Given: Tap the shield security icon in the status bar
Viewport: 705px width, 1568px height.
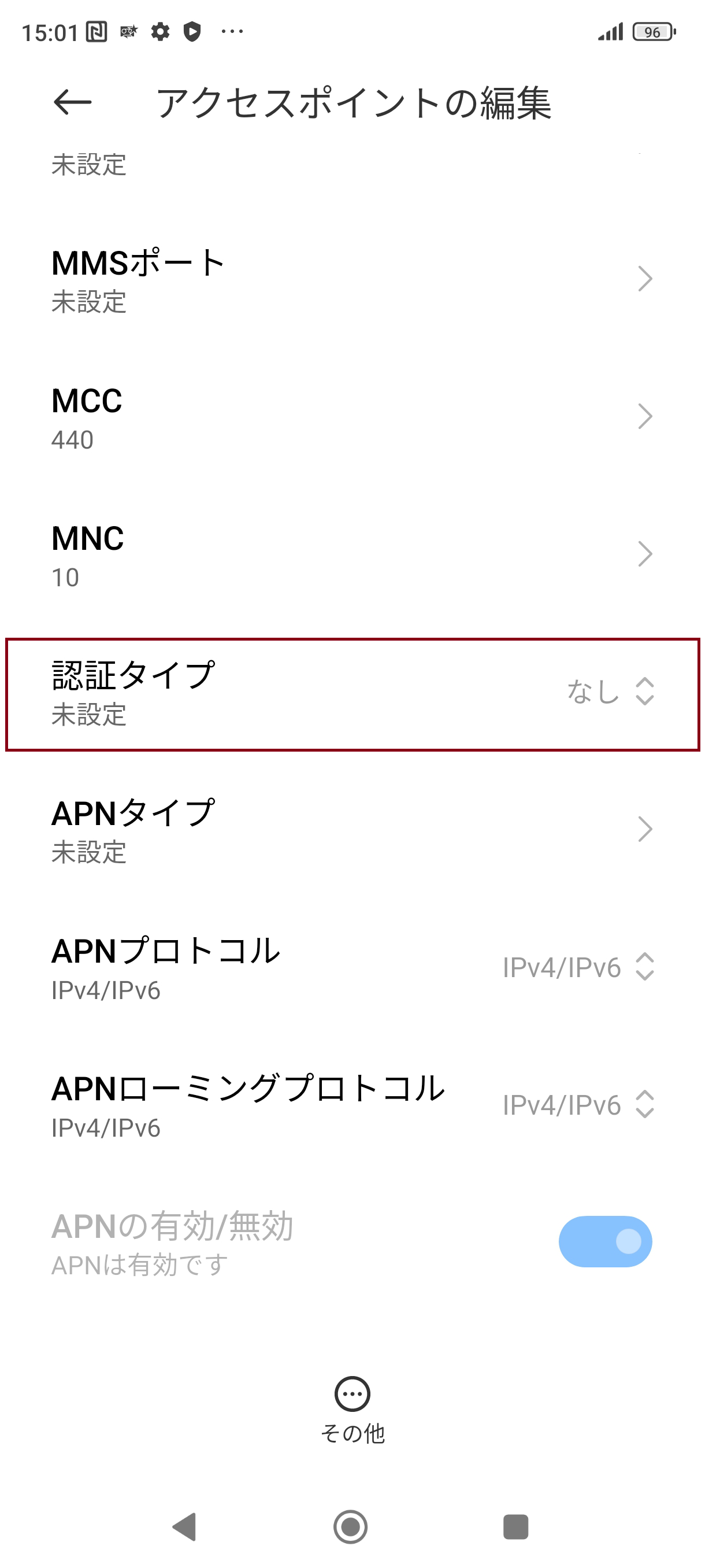Looking at the screenshot, I should [192, 32].
